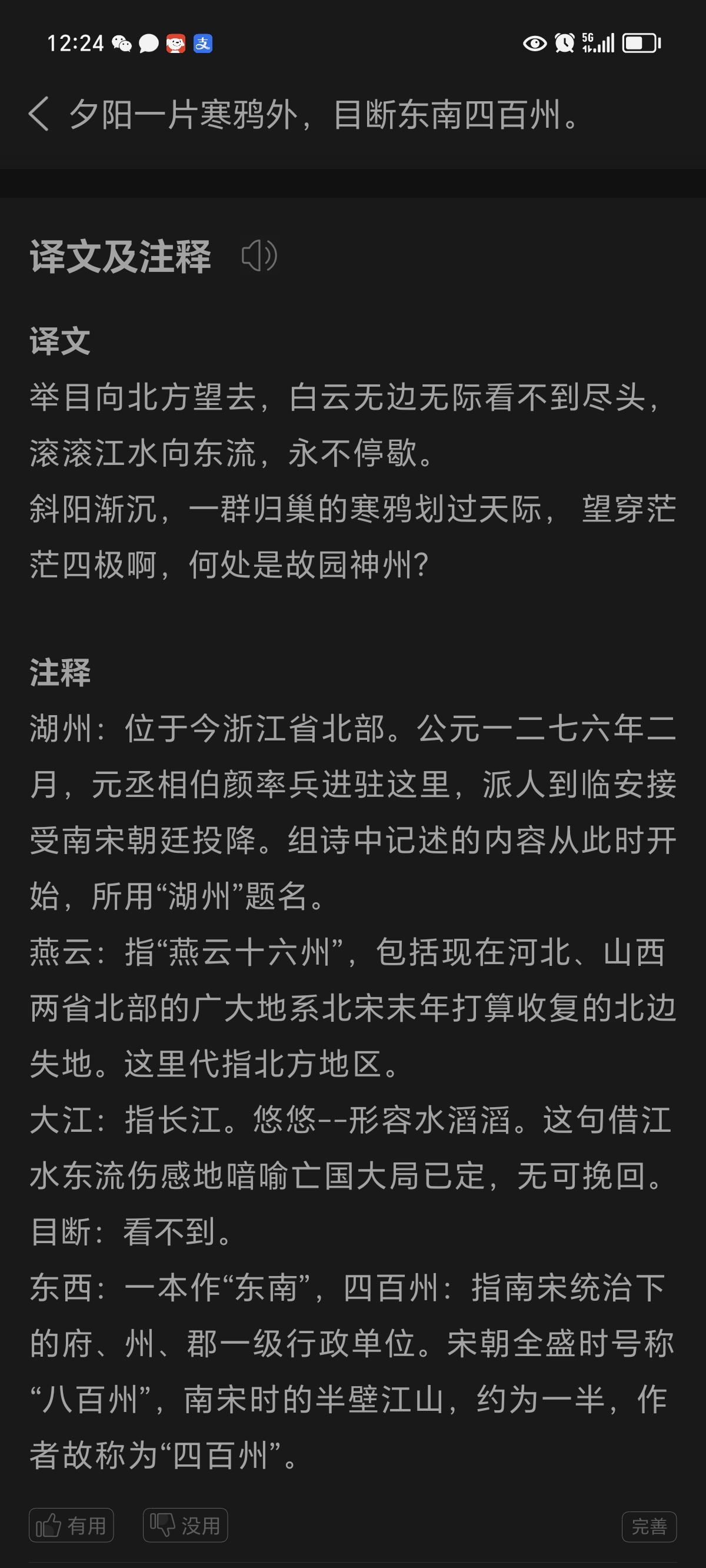Open the WeChat icon in status bar
Viewport: 706px width, 1568px height.
(x=121, y=42)
